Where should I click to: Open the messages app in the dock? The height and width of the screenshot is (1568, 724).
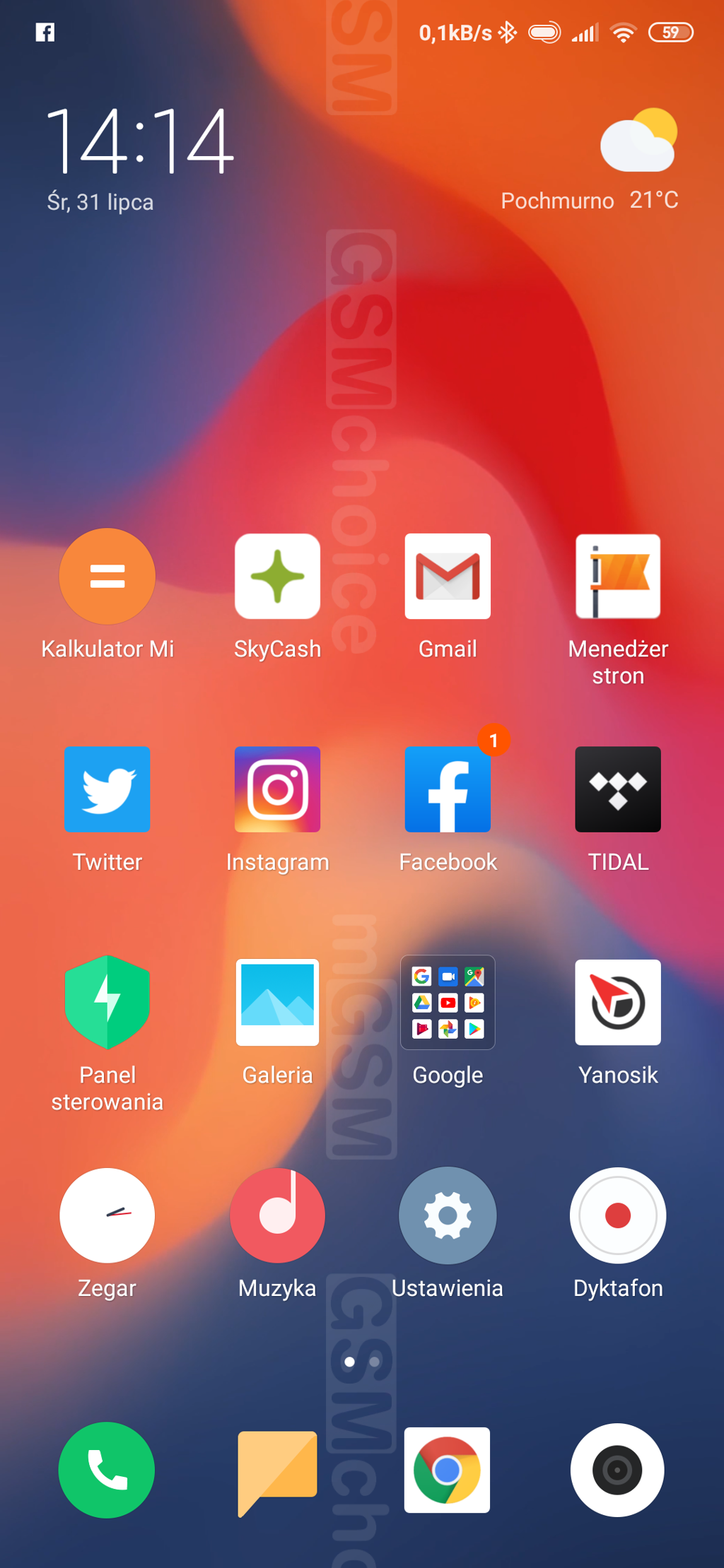pos(277,1470)
